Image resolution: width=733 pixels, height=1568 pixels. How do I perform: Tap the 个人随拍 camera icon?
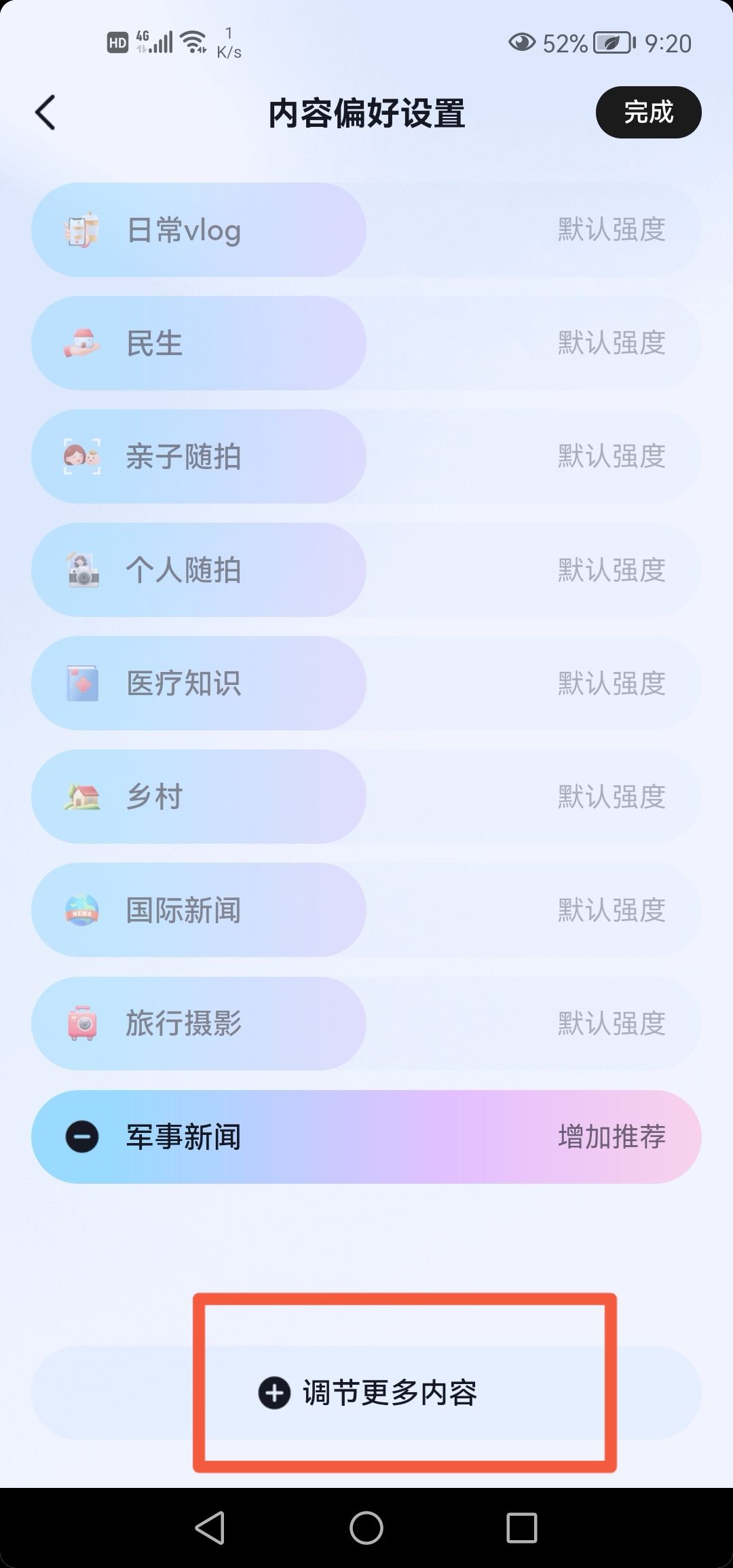[x=83, y=570]
